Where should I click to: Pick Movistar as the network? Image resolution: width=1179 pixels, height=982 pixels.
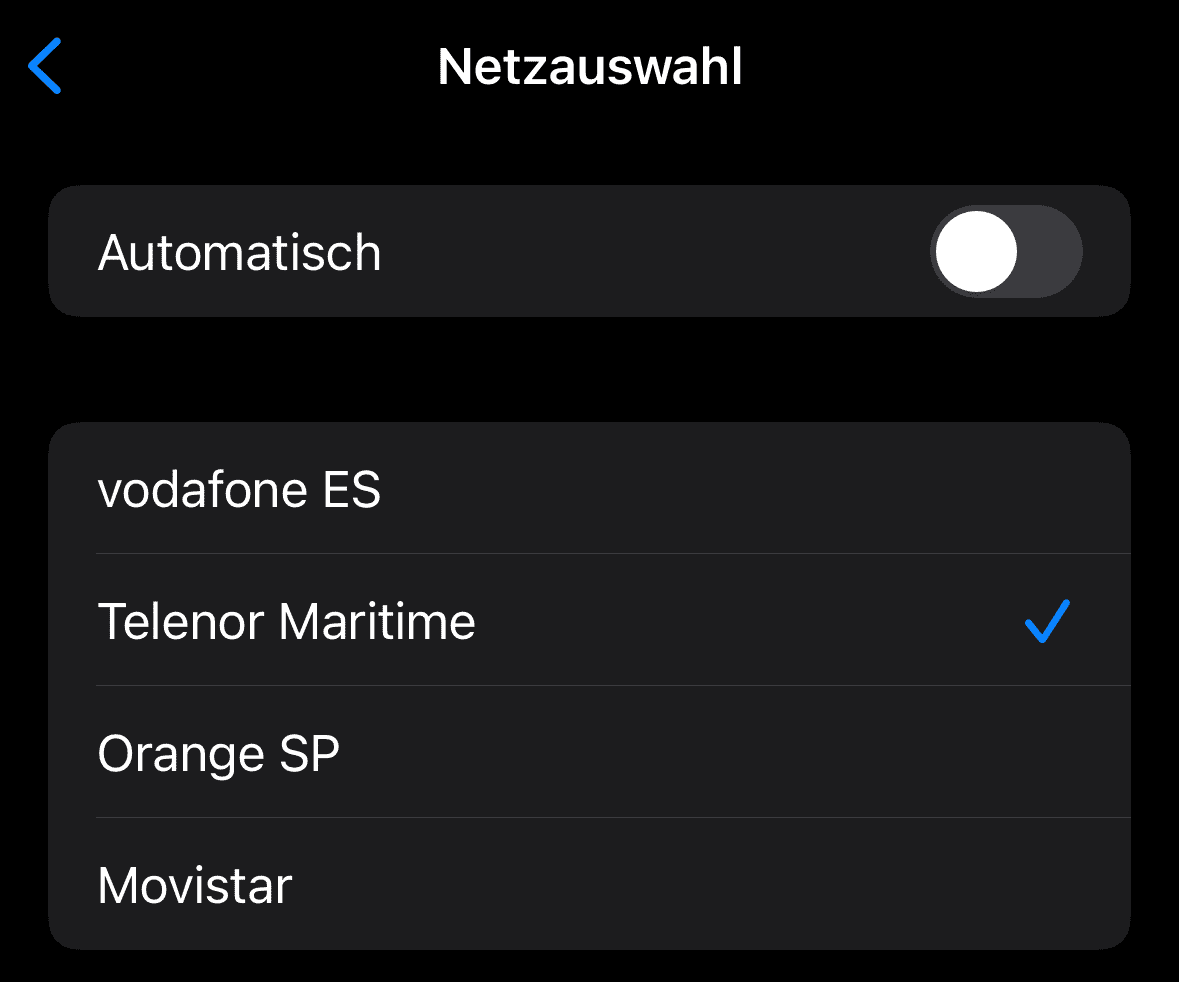pyautogui.click(x=589, y=885)
